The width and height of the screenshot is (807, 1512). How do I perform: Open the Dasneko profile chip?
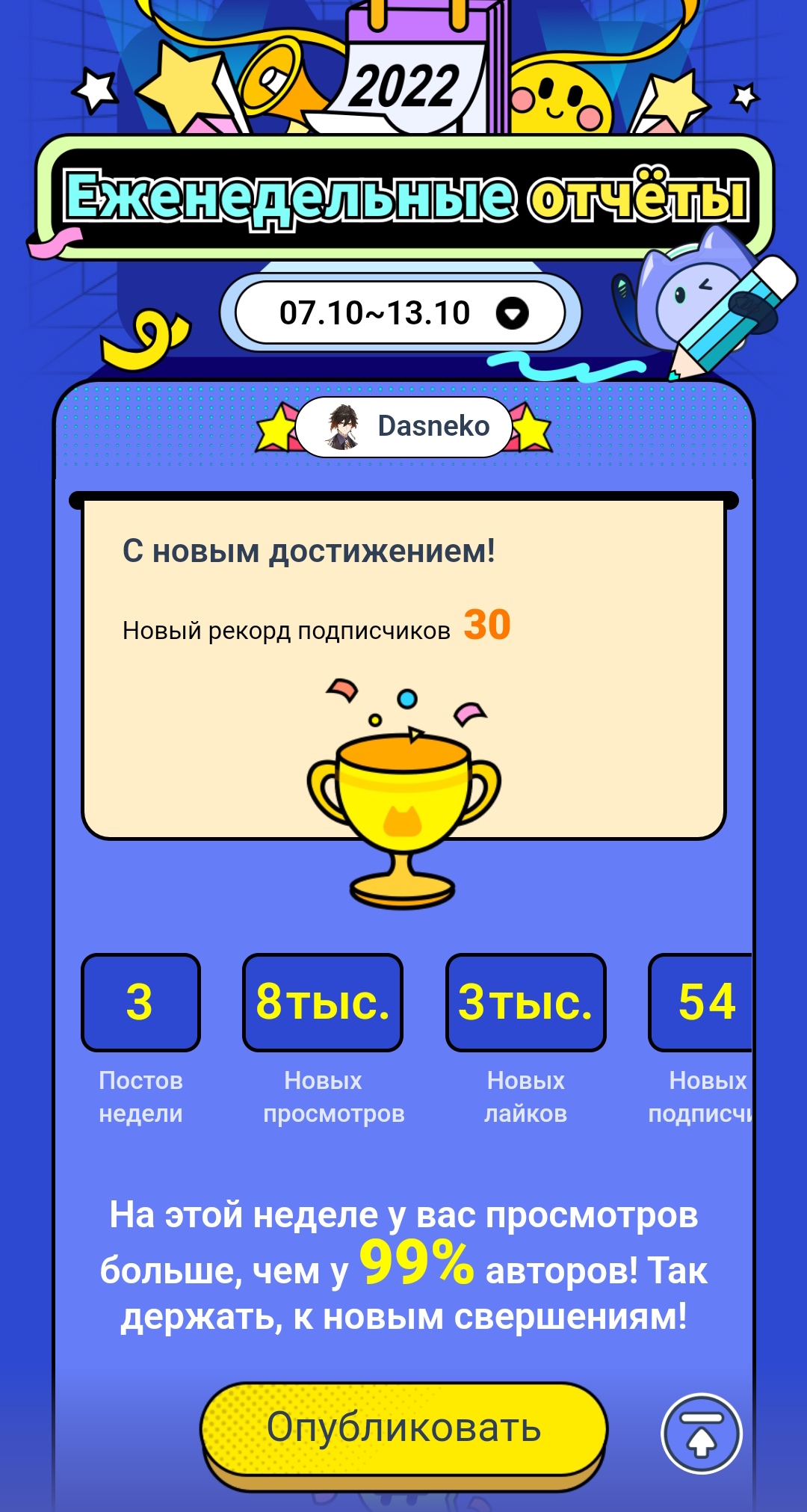(403, 427)
